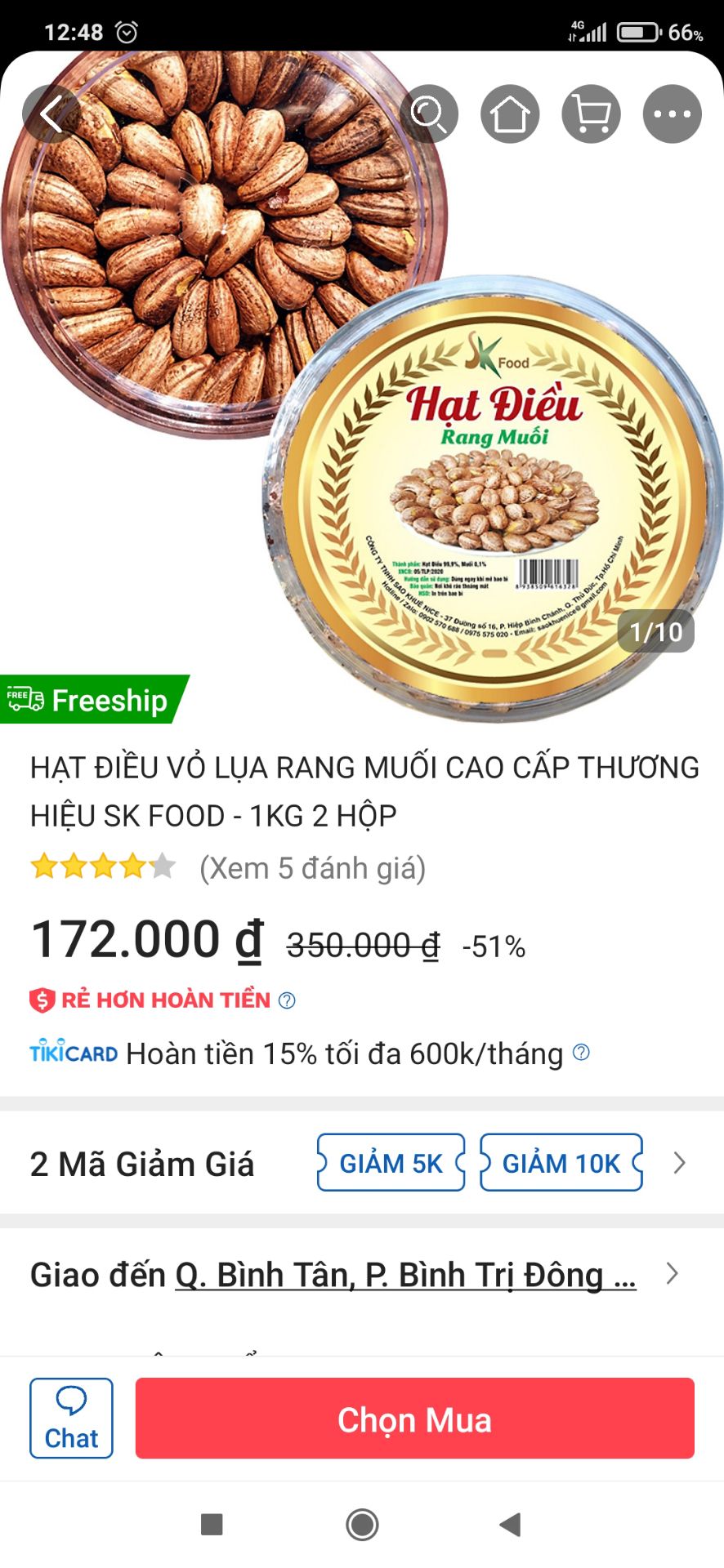Go to the Tiki home screen

click(509, 114)
